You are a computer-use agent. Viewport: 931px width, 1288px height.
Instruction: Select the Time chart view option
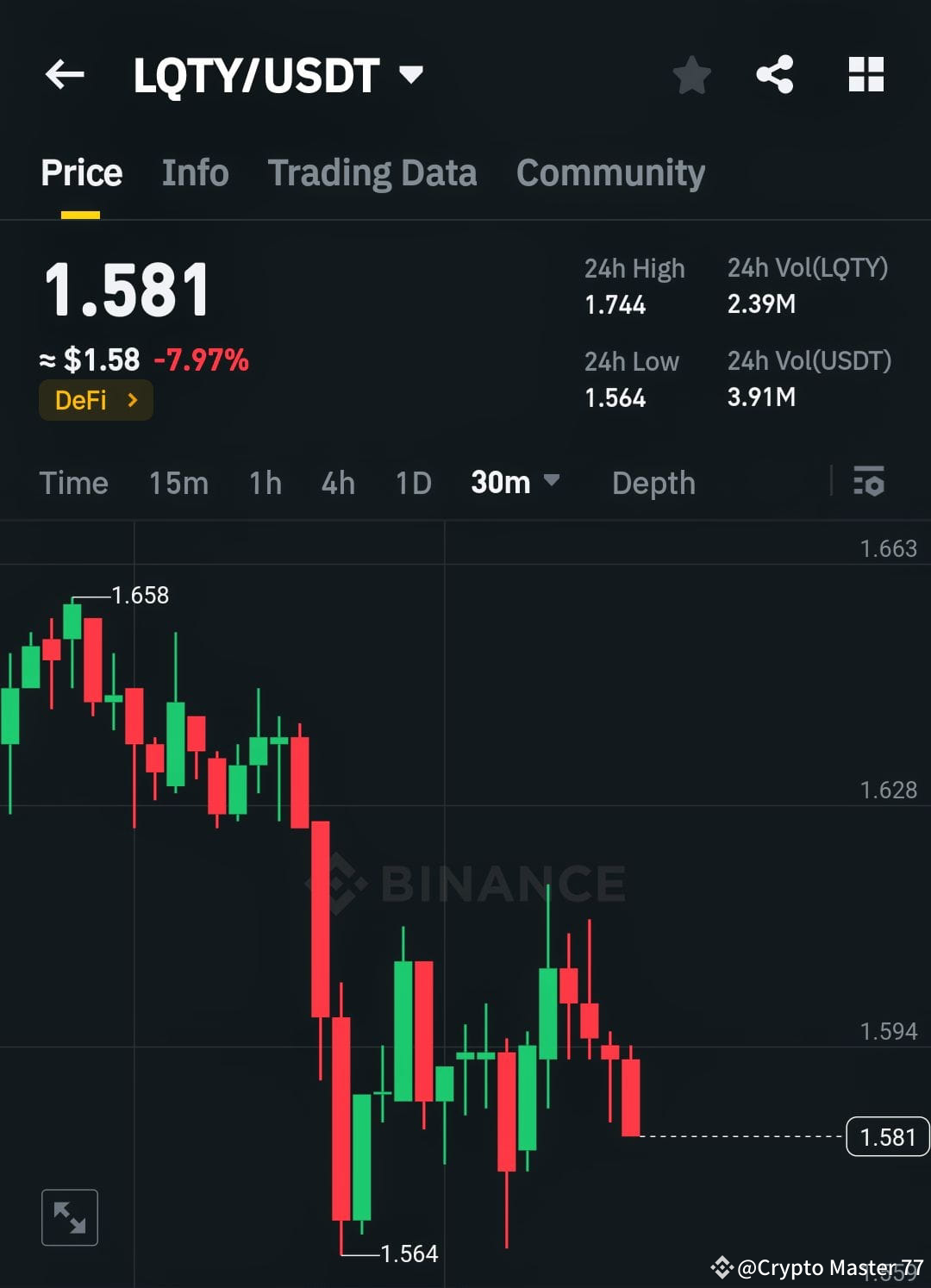pos(73,483)
